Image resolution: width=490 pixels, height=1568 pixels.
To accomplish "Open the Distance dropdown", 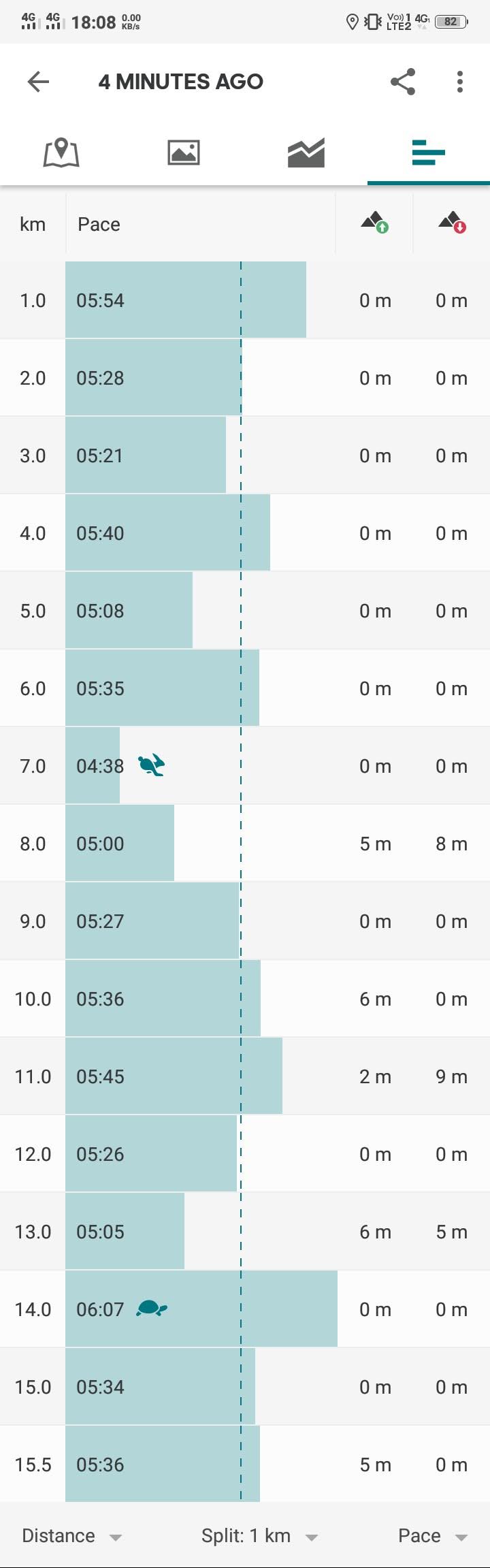I will click(72, 1535).
